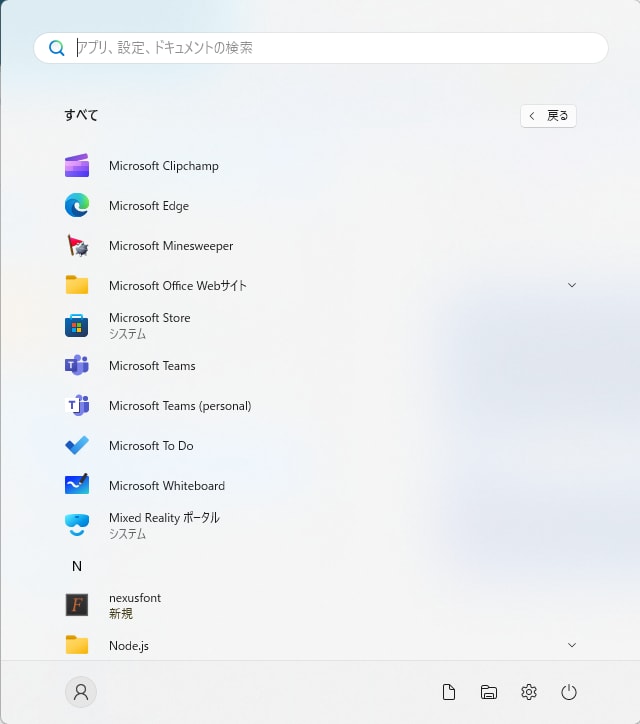Screen dimensions: 640x724
Task: Open the user account menu
Action: click(81, 692)
